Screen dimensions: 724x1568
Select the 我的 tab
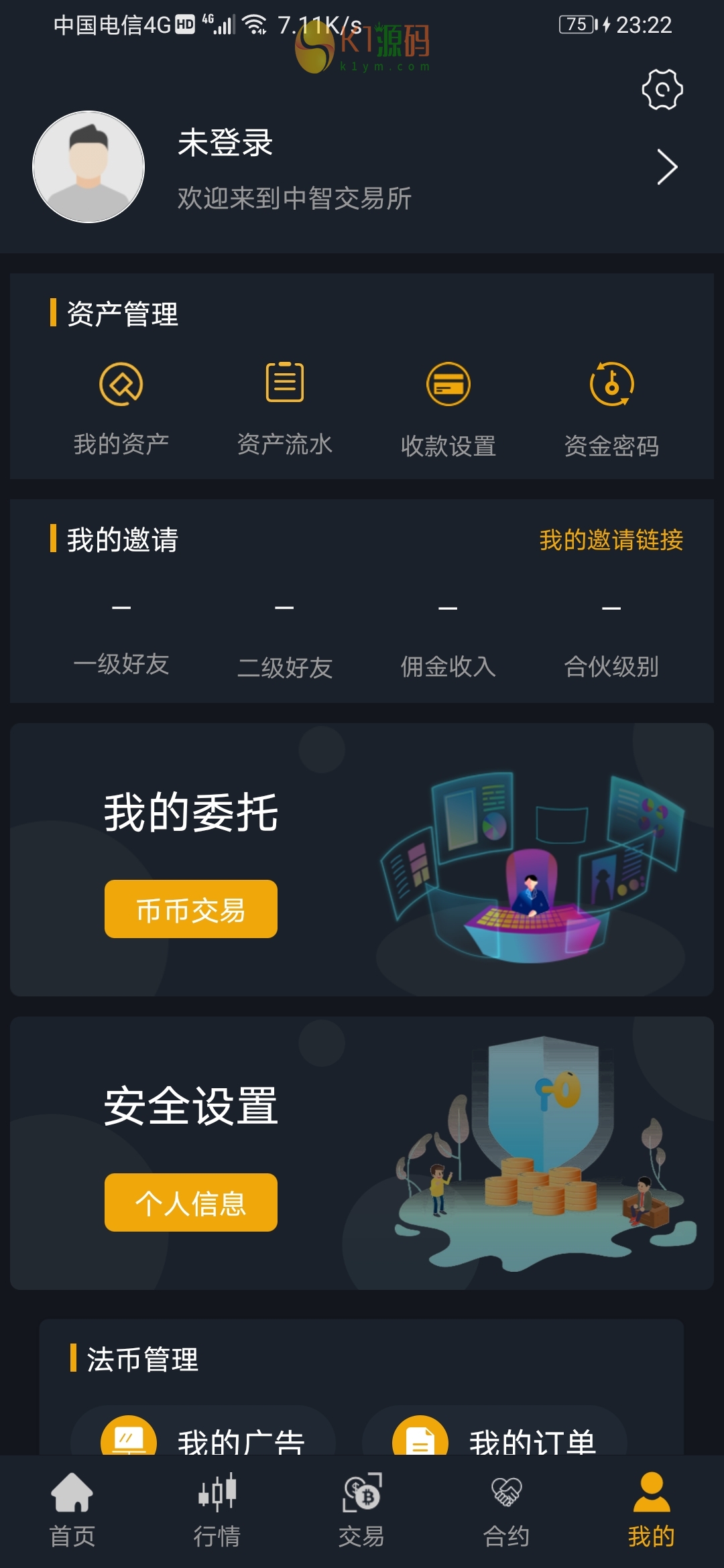tap(651, 1512)
